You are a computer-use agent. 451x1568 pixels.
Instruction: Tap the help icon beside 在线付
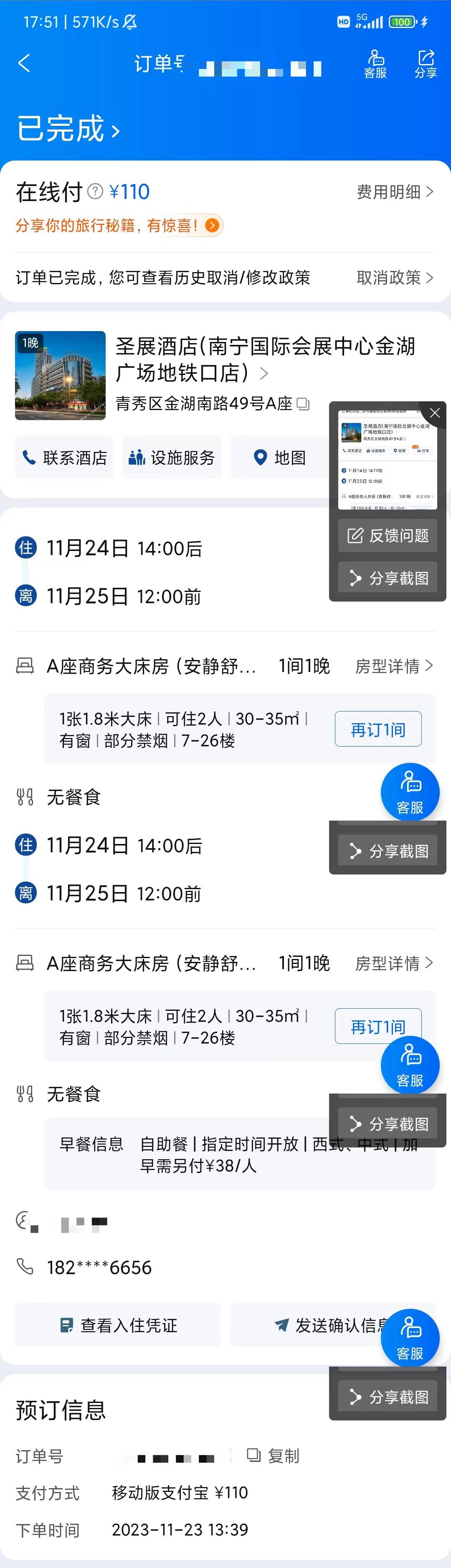click(96, 192)
